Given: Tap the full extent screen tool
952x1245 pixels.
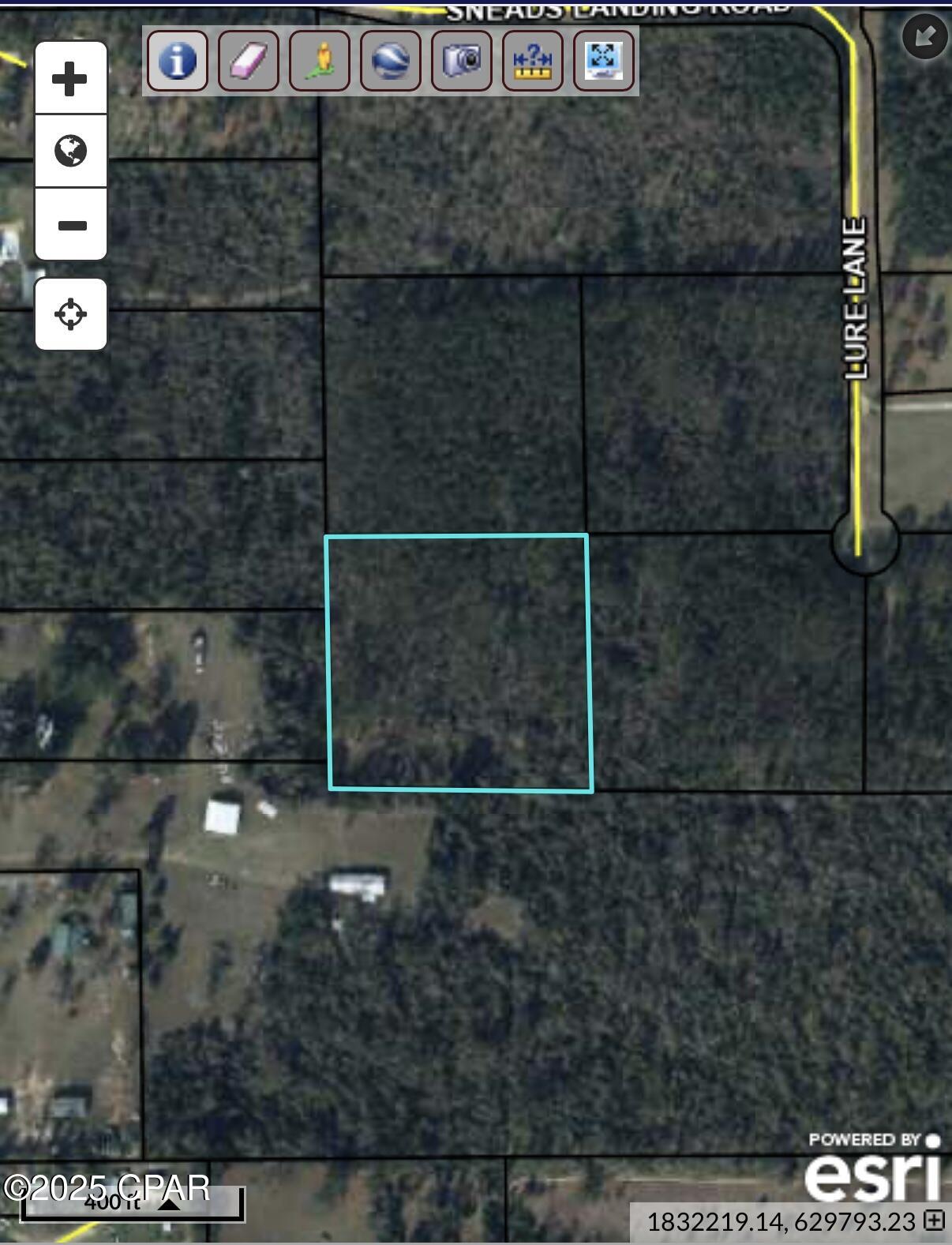Looking at the screenshot, I should pos(604,61).
